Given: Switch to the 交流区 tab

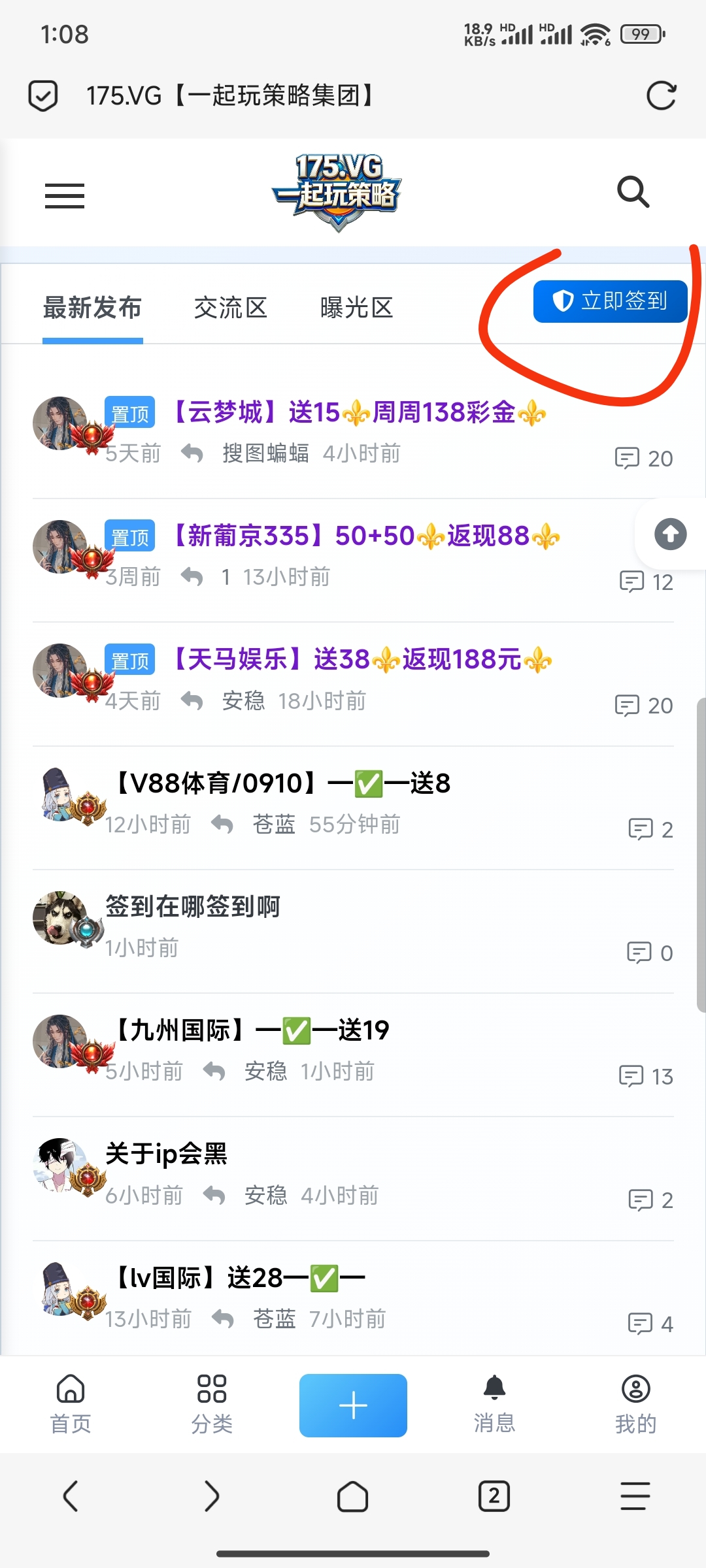Looking at the screenshot, I should (x=230, y=307).
